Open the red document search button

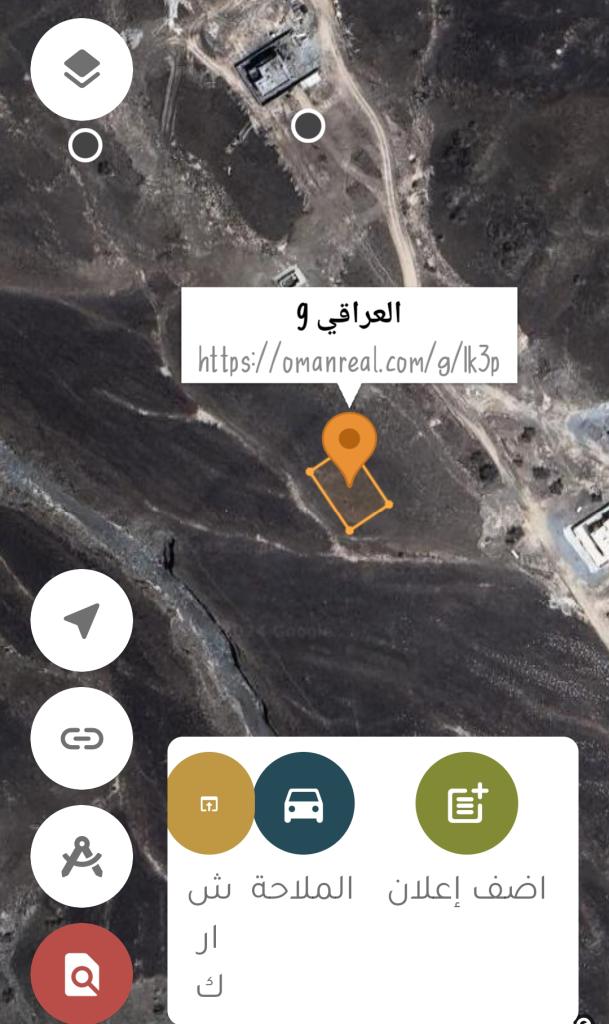[x=81, y=973]
